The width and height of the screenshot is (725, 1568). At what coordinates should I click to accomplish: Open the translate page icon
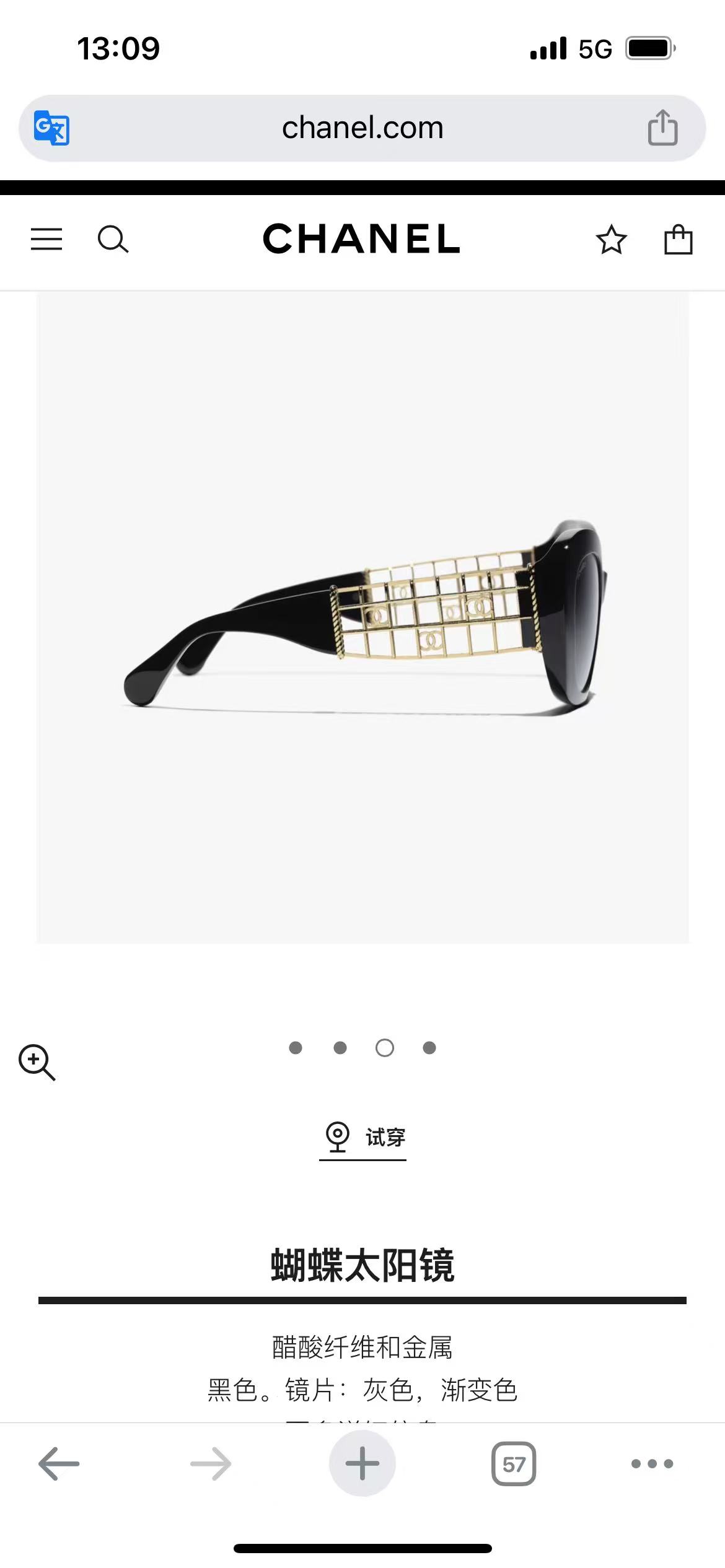[51, 128]
